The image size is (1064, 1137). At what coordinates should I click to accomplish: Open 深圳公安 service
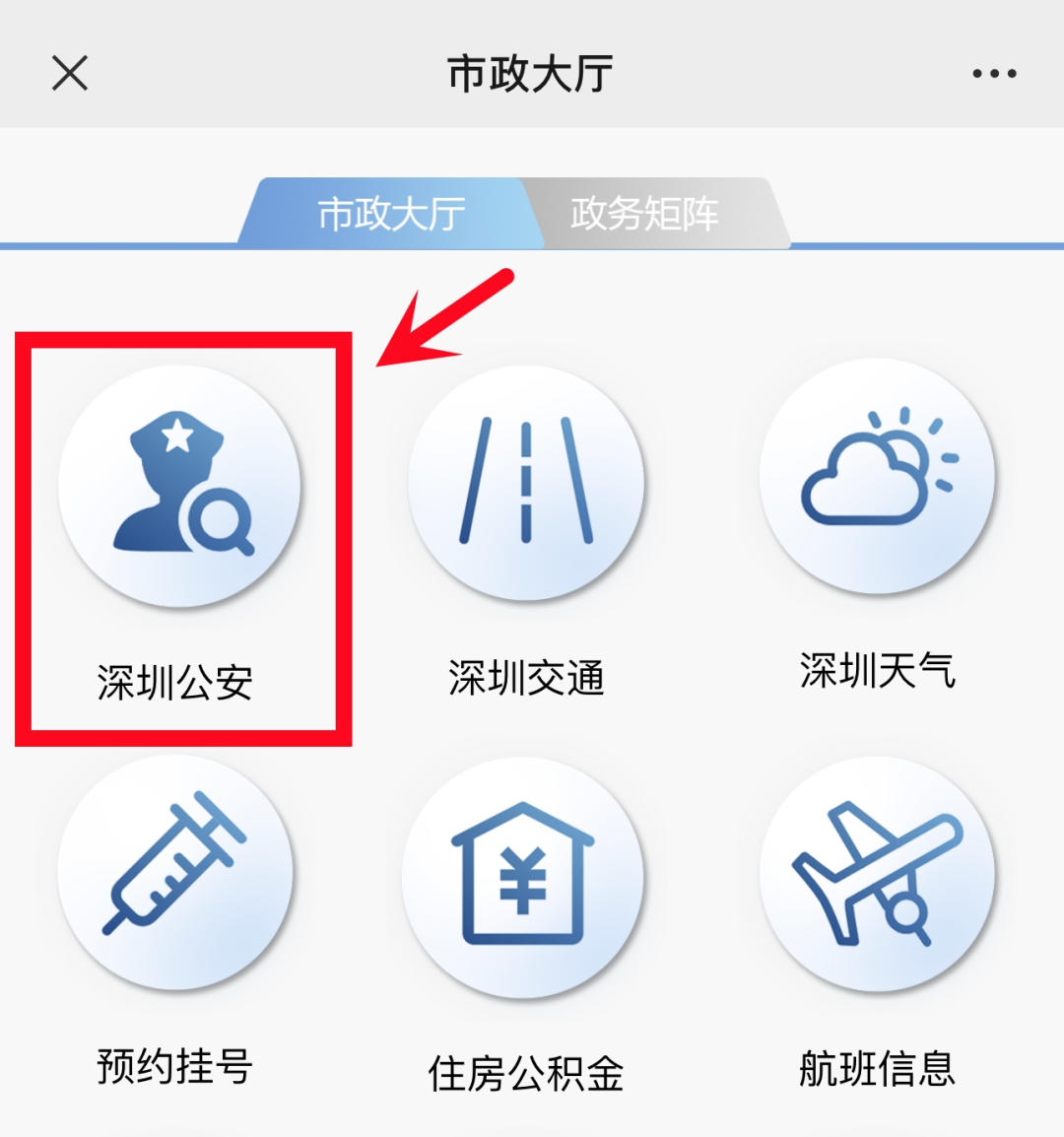coord(179,488)
